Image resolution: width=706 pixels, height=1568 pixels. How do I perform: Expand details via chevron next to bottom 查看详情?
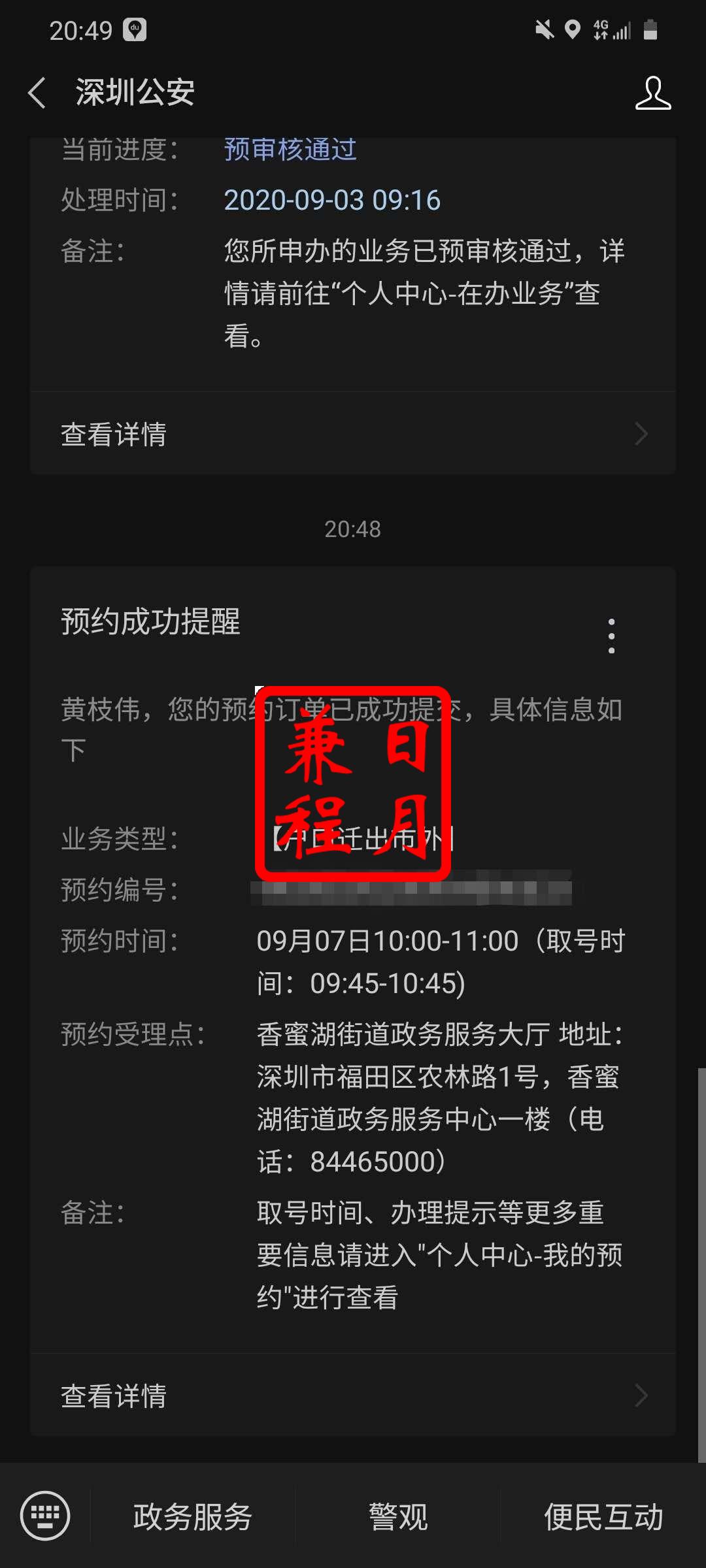coord(641,1396)
